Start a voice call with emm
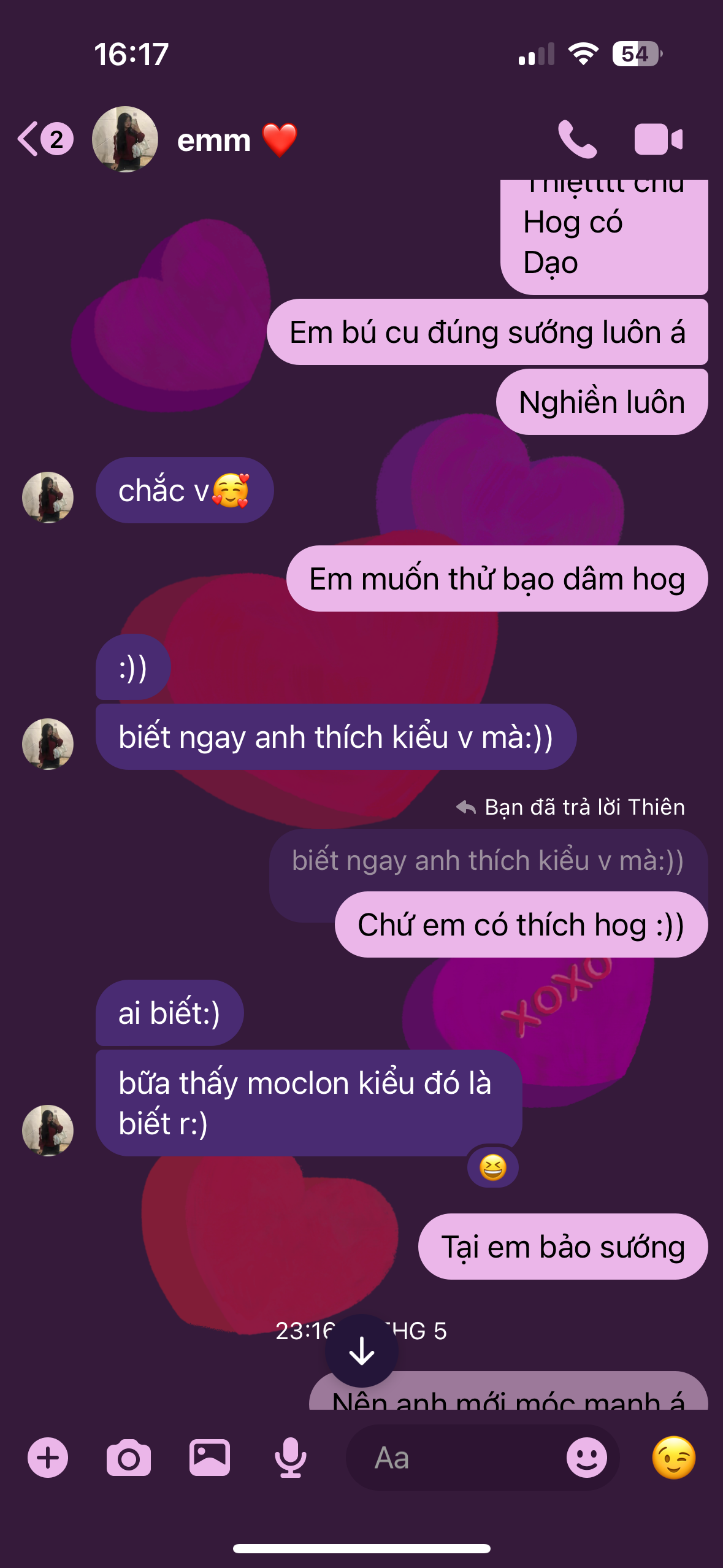Screen dimensions: 723x1568 pos(576,139)
